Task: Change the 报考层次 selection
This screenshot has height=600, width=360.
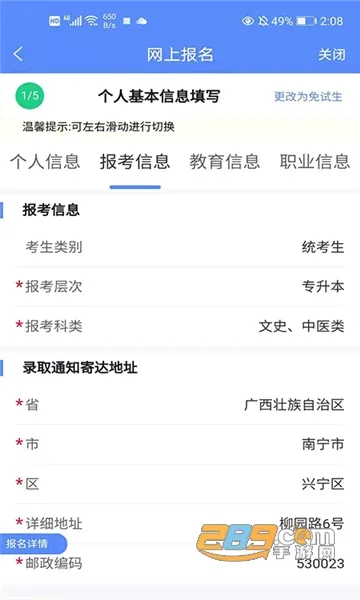Action: [x=180, y=287]
